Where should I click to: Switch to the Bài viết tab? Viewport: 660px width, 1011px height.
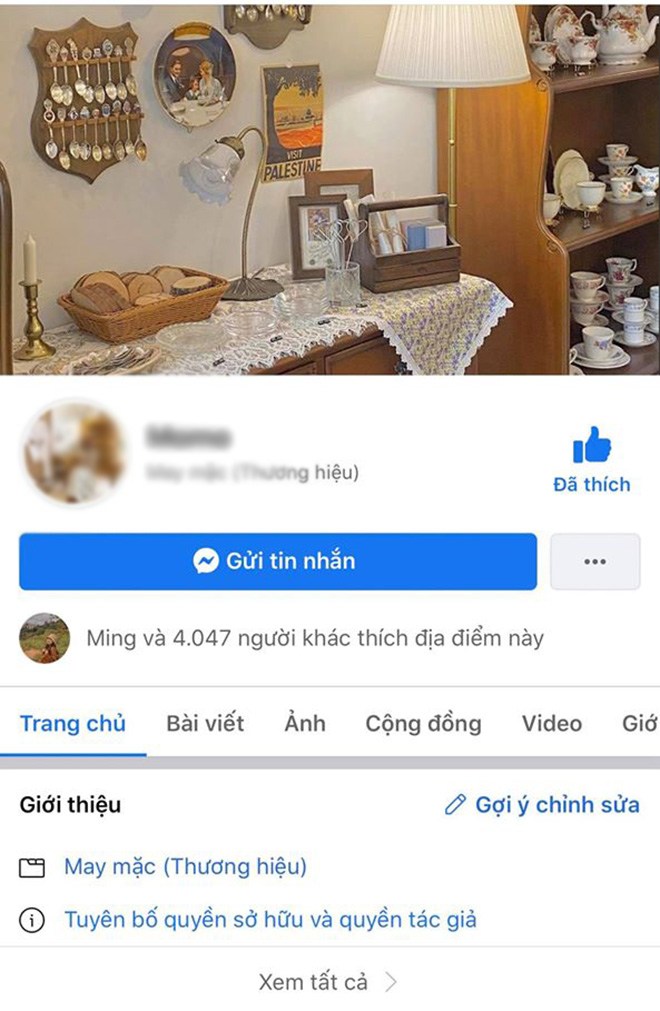pyautogui.click(x=205, y=723)
